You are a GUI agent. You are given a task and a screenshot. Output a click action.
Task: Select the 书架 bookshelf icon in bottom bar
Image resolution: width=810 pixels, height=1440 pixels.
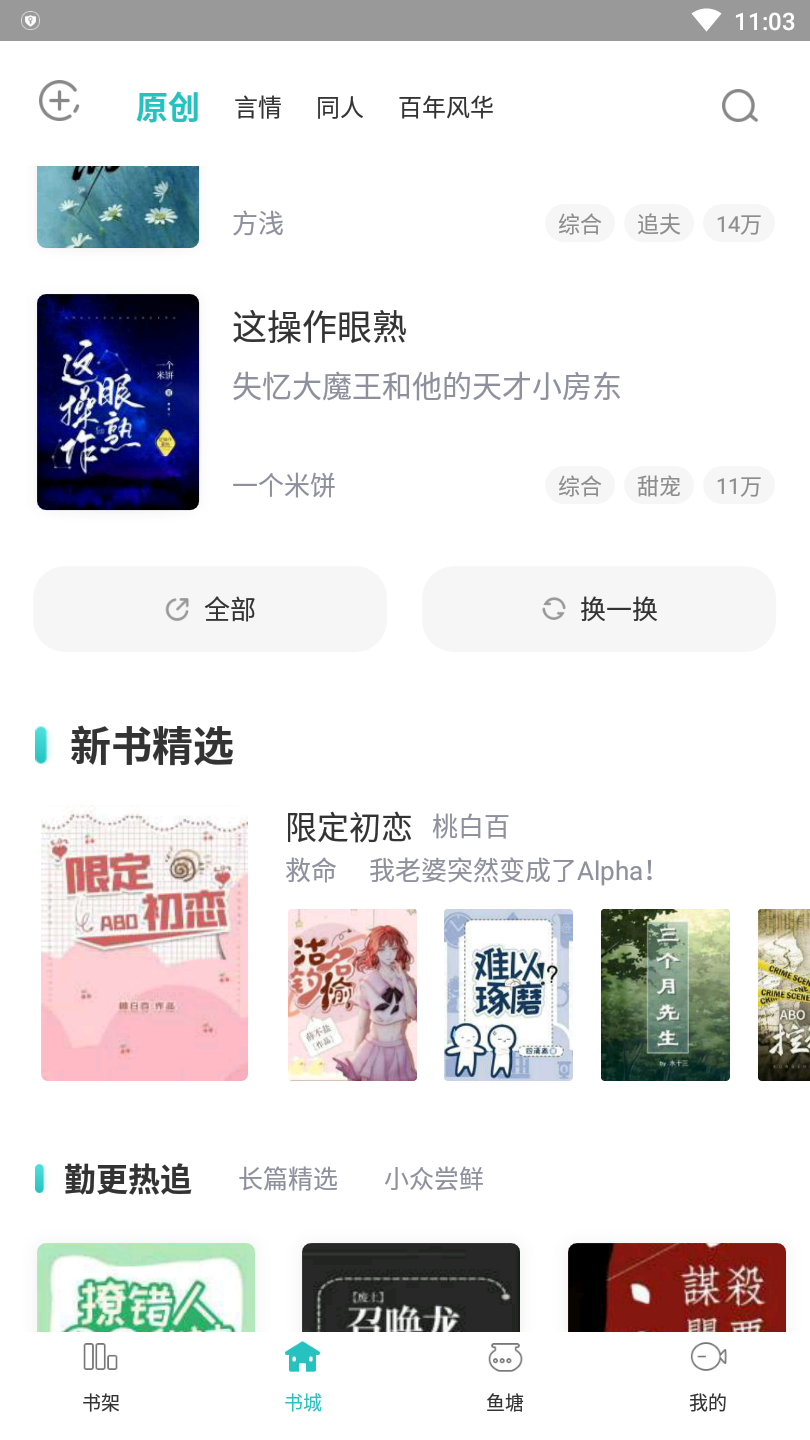pos(100,1357)
